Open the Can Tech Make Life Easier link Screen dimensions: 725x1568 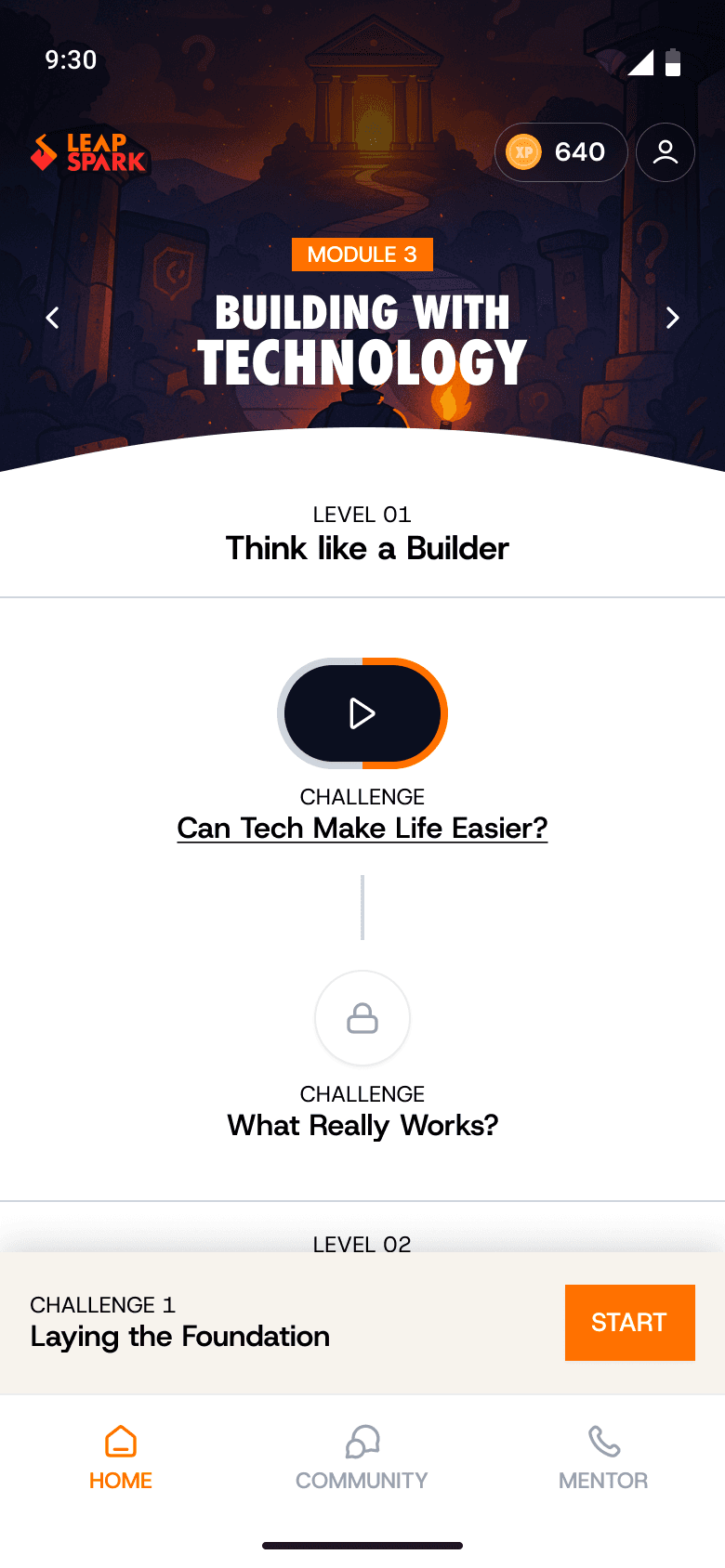tap(362, 828)
